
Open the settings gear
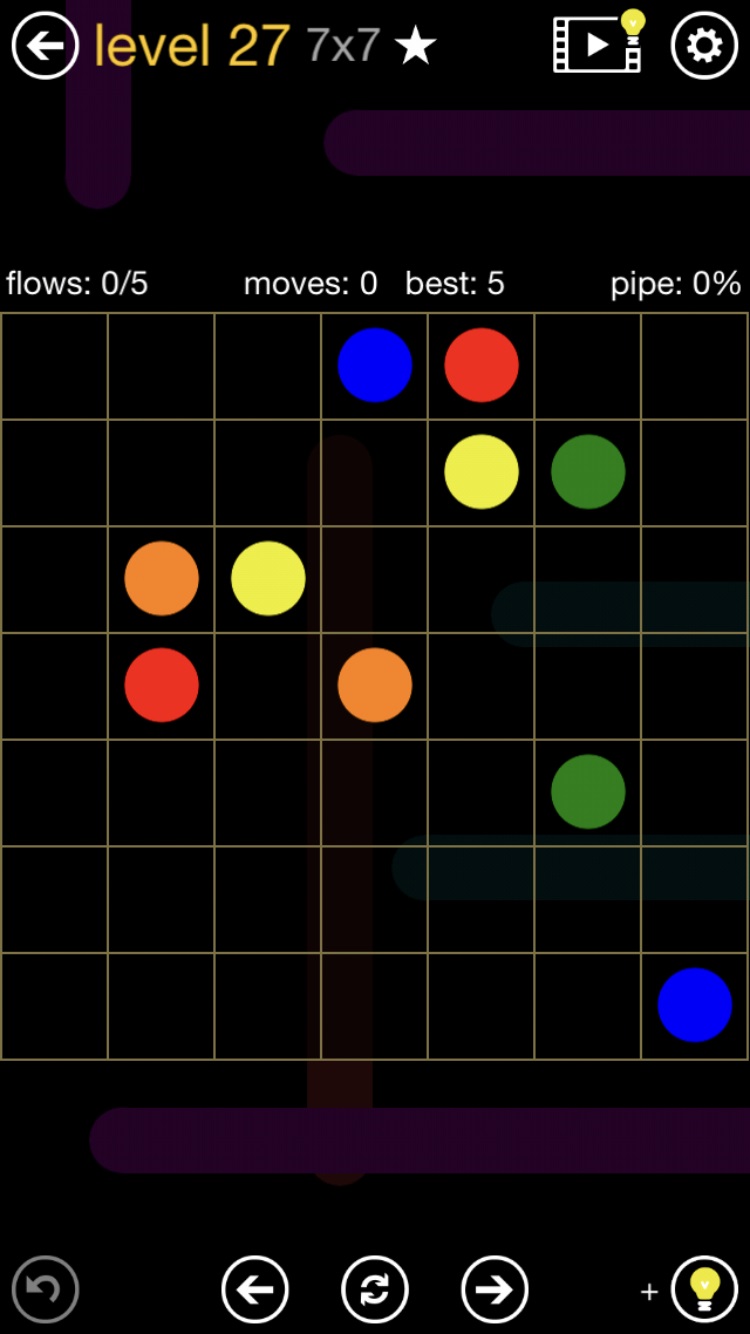pos(704,46)
